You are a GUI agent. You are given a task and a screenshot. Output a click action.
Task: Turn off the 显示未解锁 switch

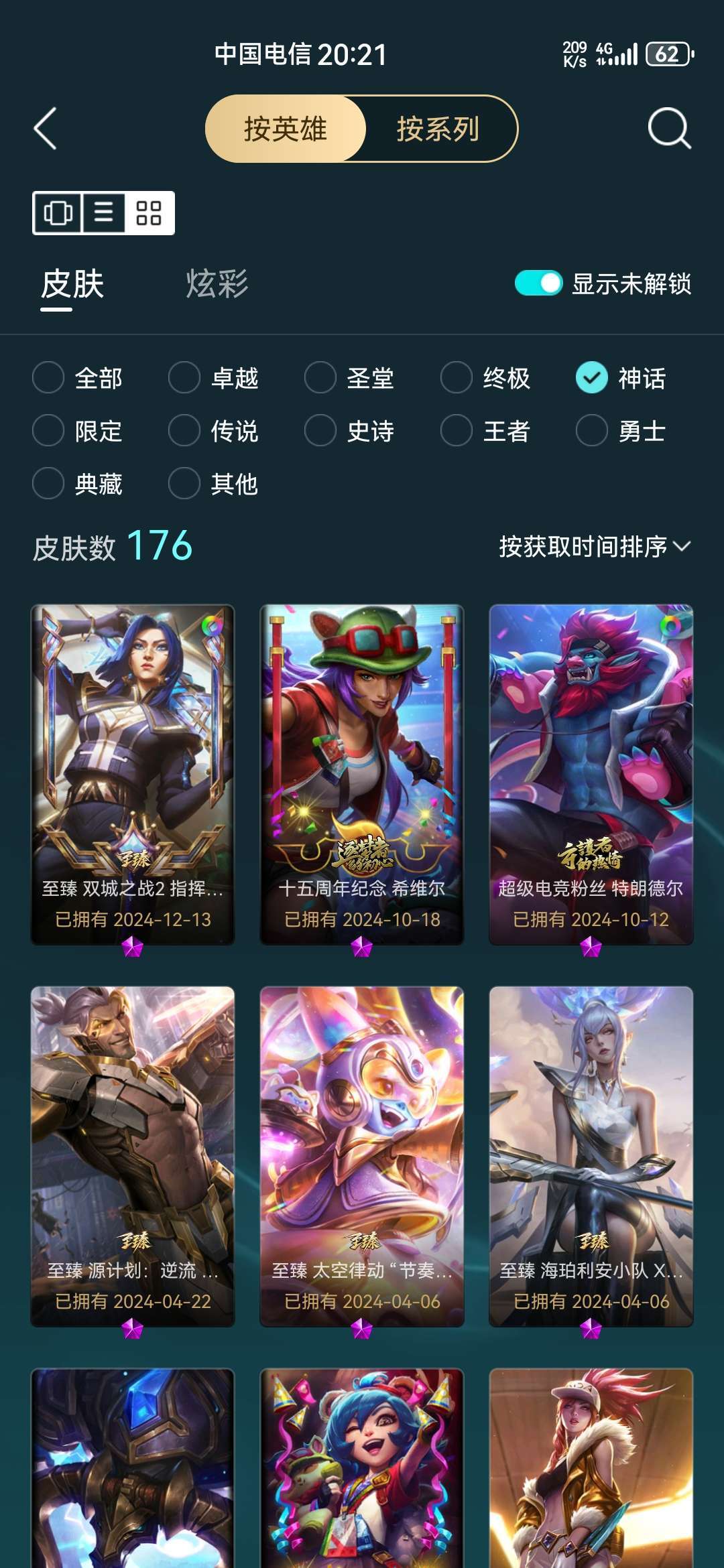click(x=538, y=283)
